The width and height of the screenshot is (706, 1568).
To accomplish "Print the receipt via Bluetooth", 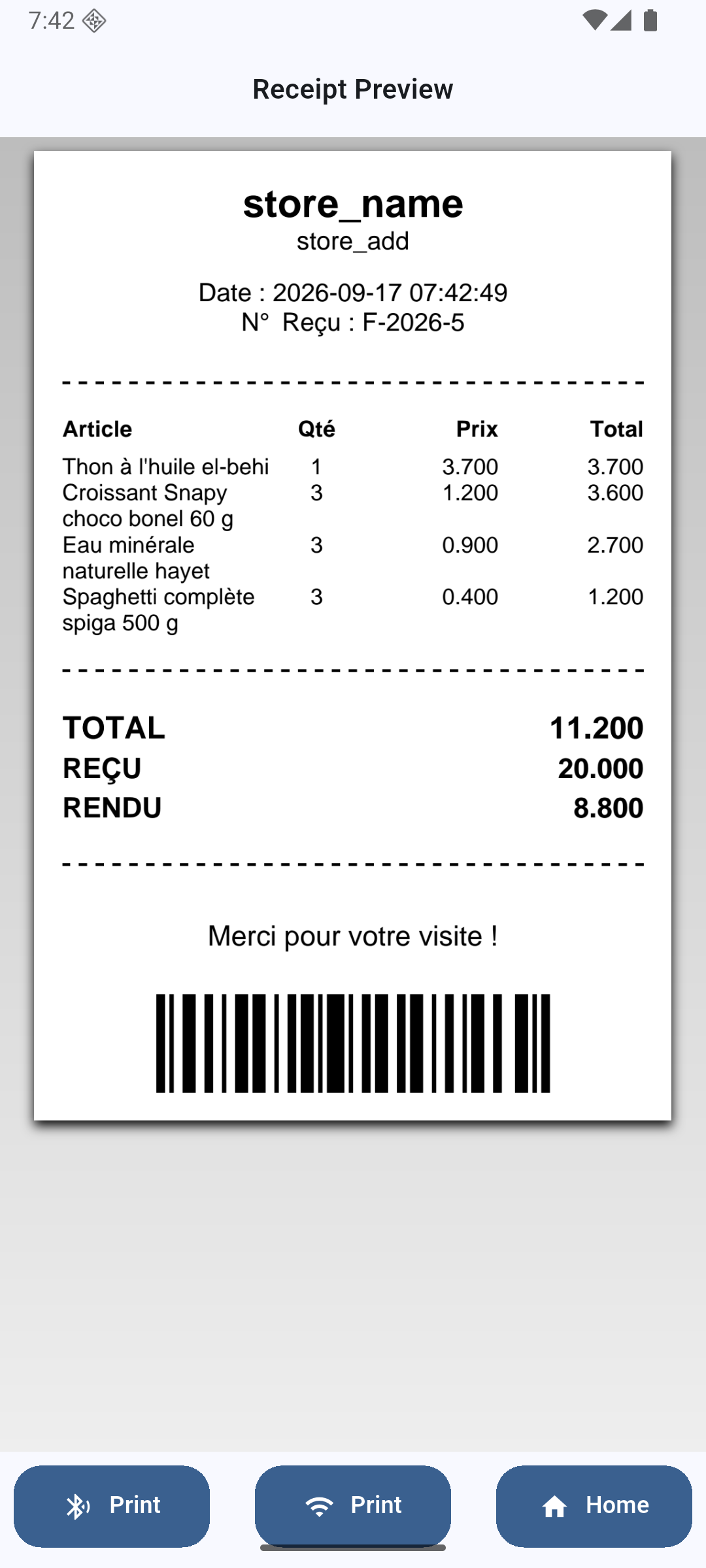I will coord(112,1506).
